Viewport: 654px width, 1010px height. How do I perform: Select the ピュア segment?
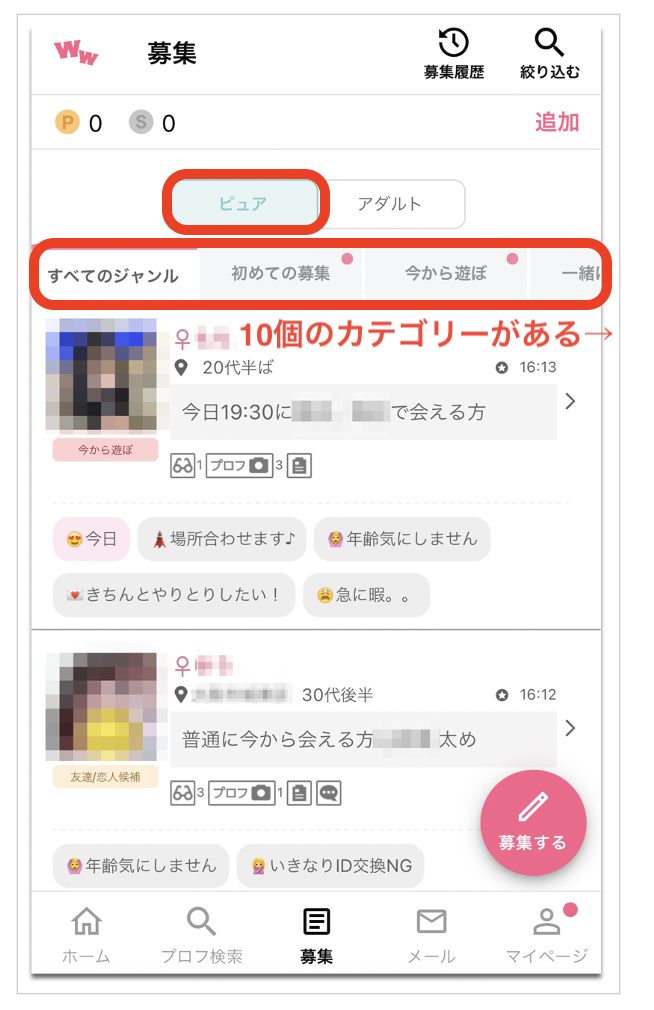(x=244, y=204)
